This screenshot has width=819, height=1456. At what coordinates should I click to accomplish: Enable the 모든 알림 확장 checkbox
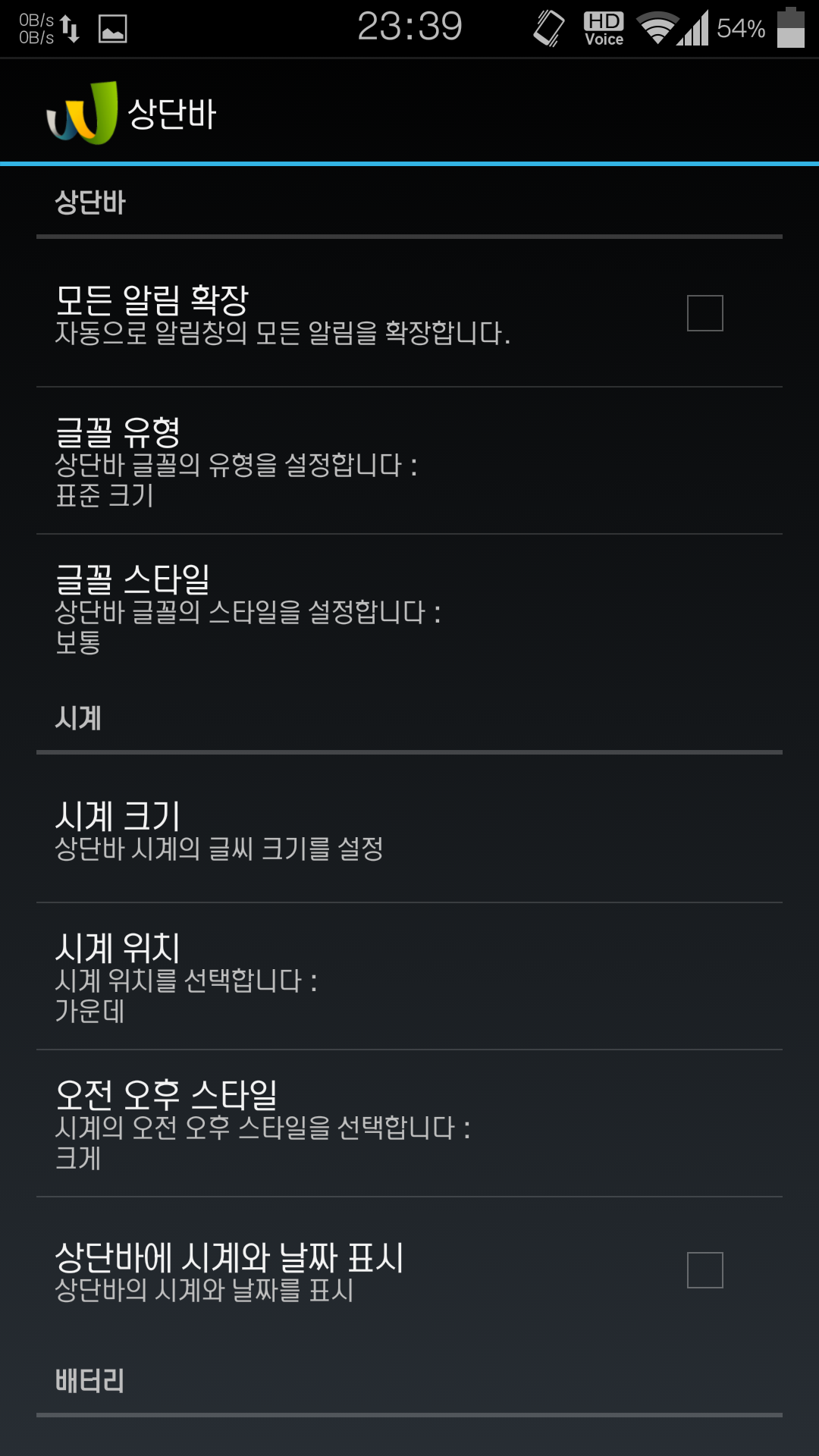coord(704,313)
